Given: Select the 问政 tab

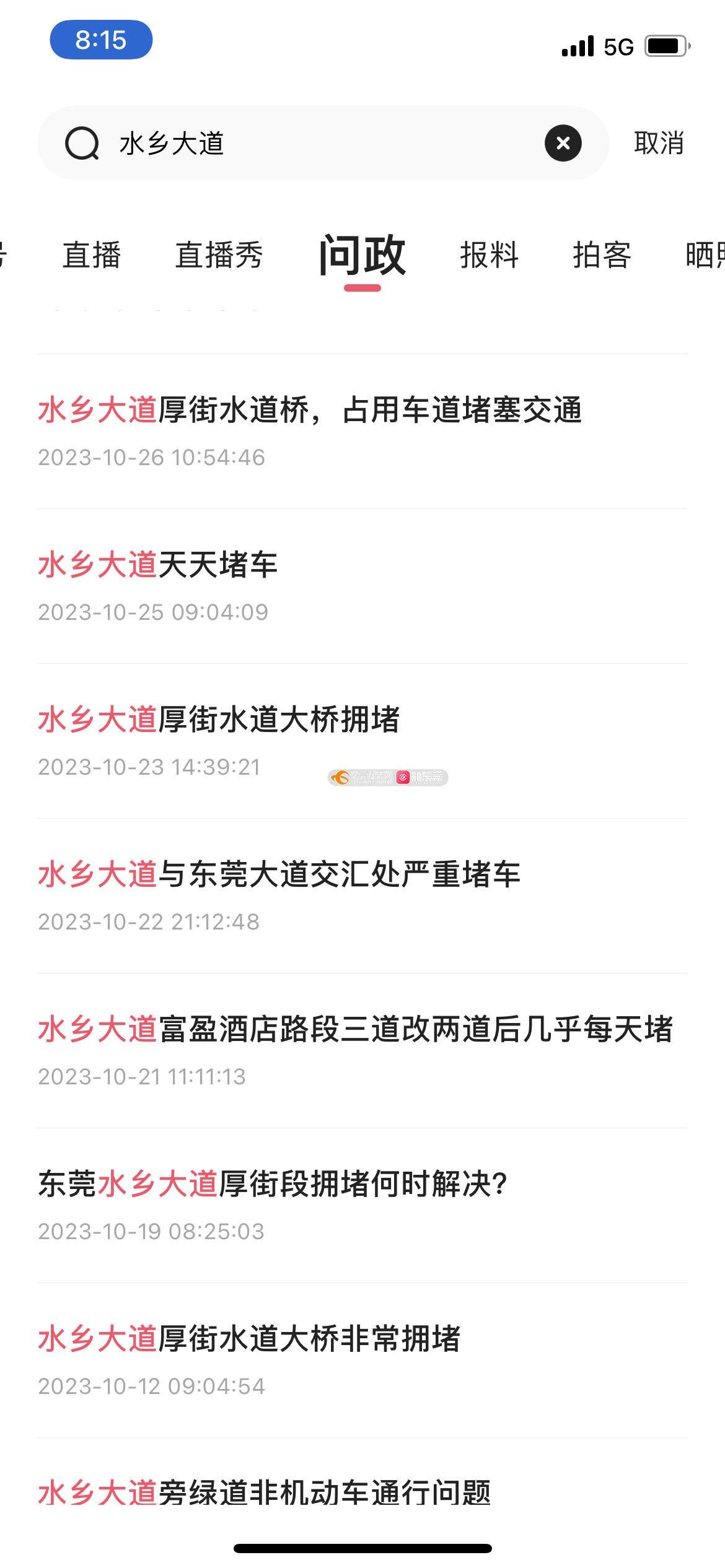Looking at the screenshot, I should [x=362, y=255].
